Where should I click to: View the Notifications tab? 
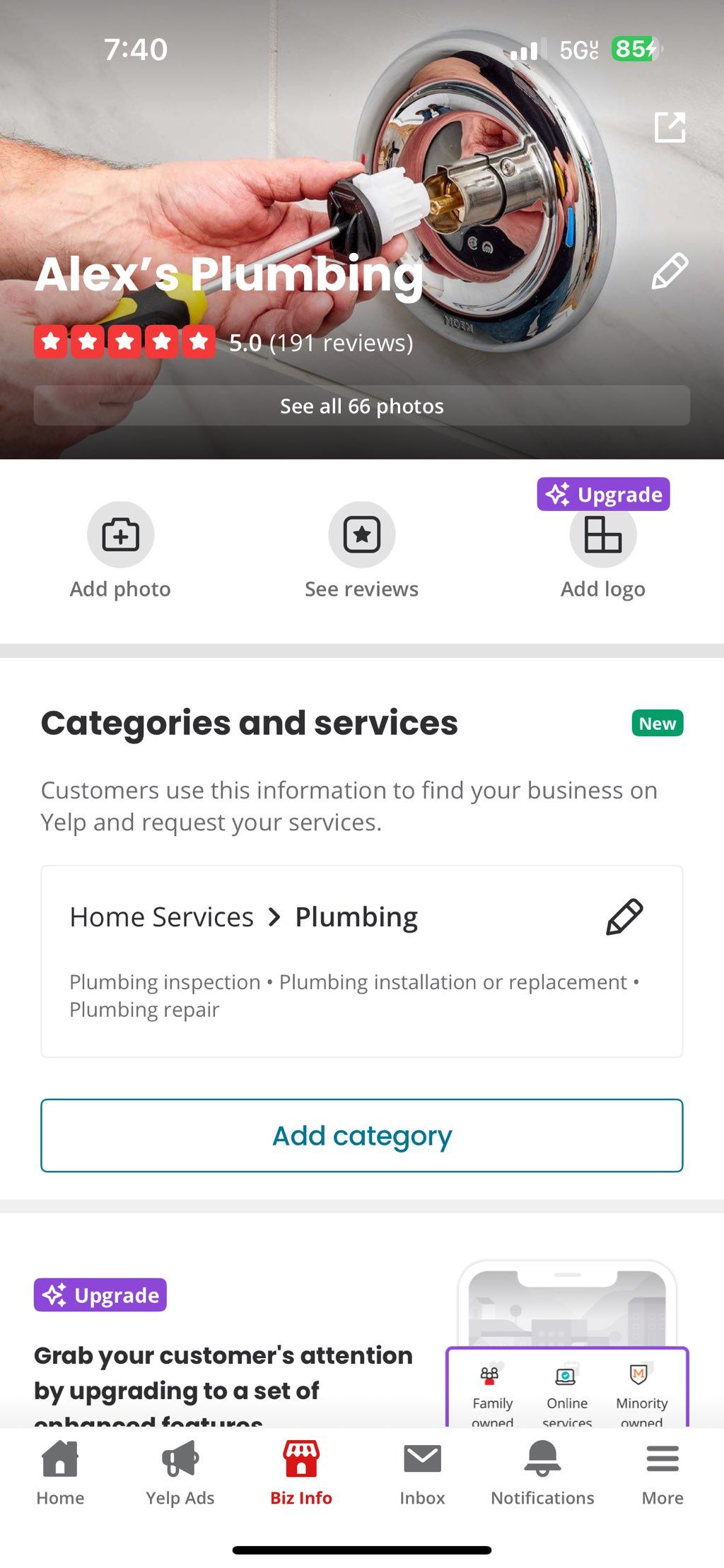pyautogui.click(x=542, y=1473)
